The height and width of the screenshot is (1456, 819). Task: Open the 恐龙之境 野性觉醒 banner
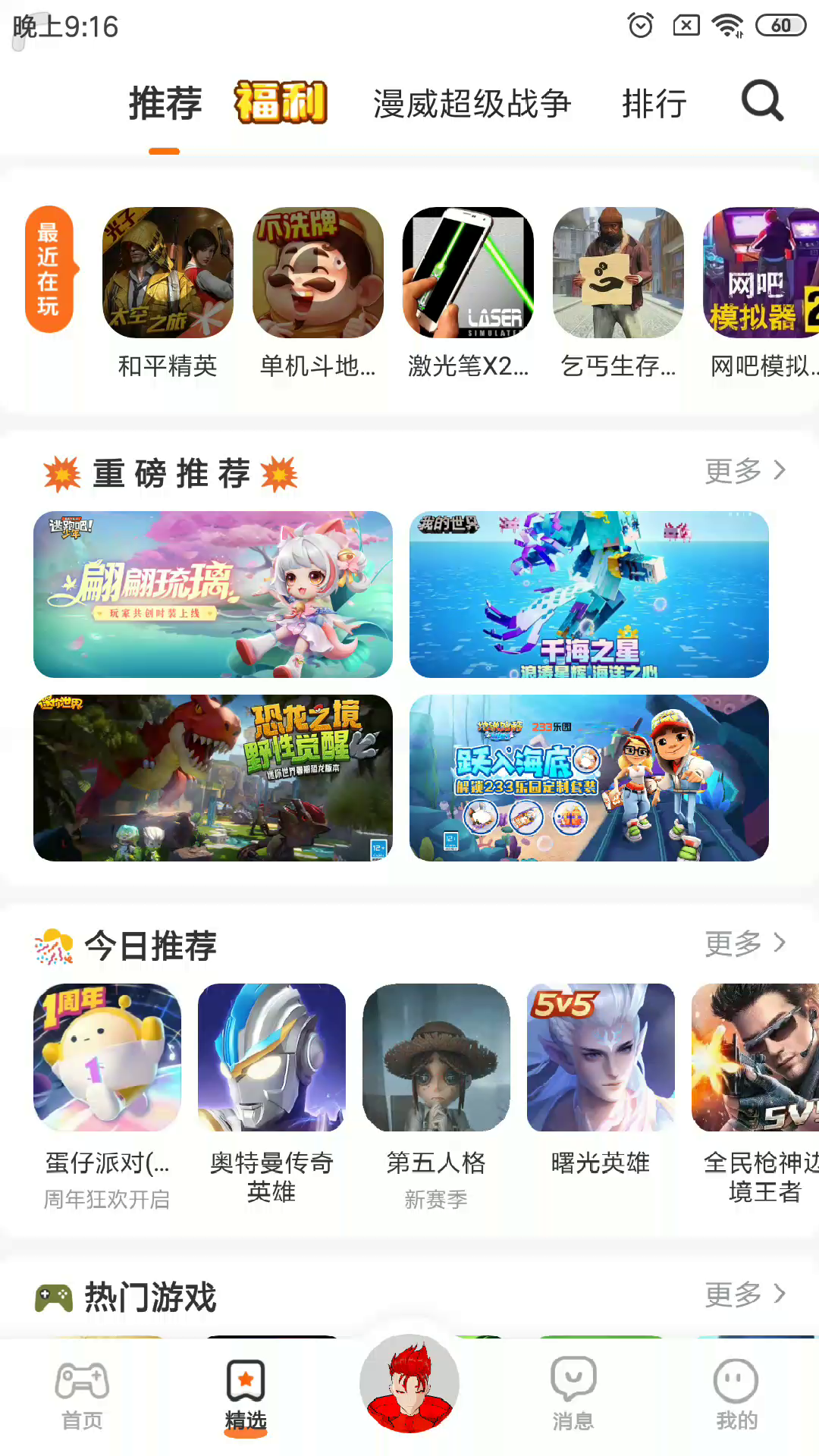pyautogui.click(x=213, y=778)
